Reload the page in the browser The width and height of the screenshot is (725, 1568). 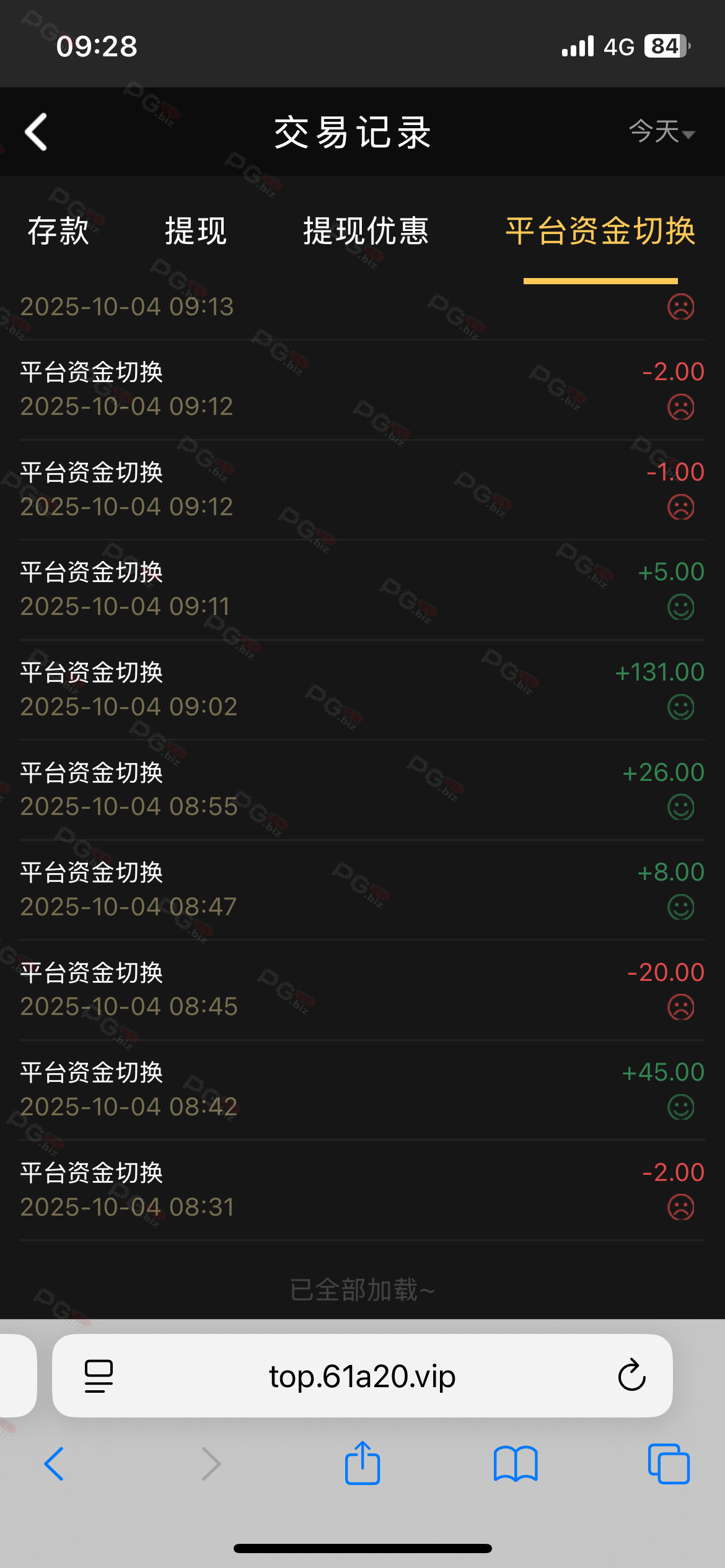[x=631, y=1376]
